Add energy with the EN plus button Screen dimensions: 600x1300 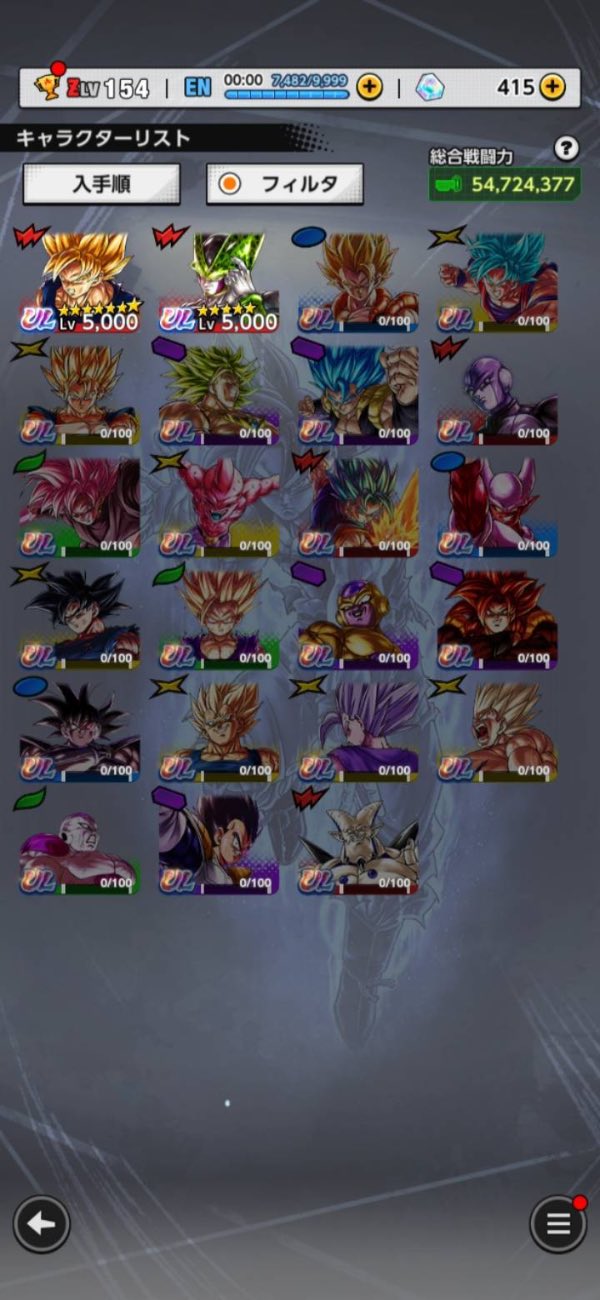[369, 87]
